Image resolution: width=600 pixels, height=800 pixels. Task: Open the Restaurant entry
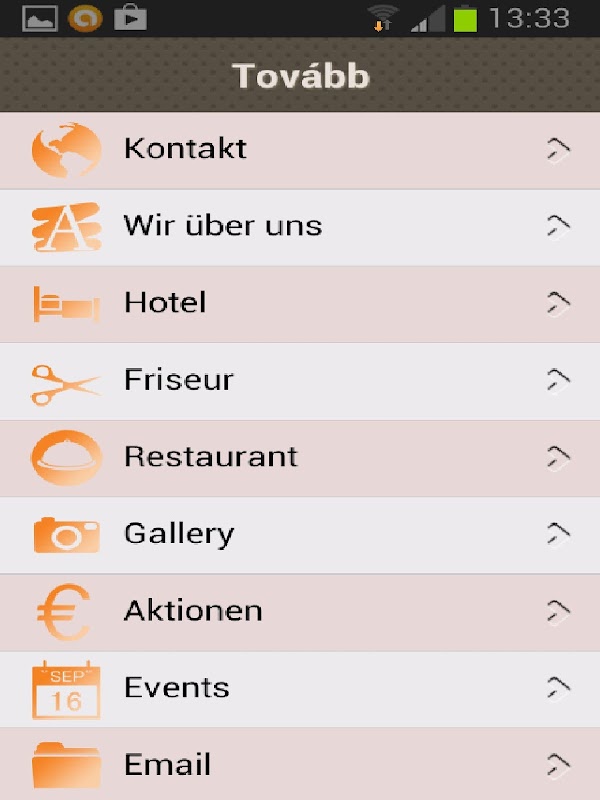300,458
